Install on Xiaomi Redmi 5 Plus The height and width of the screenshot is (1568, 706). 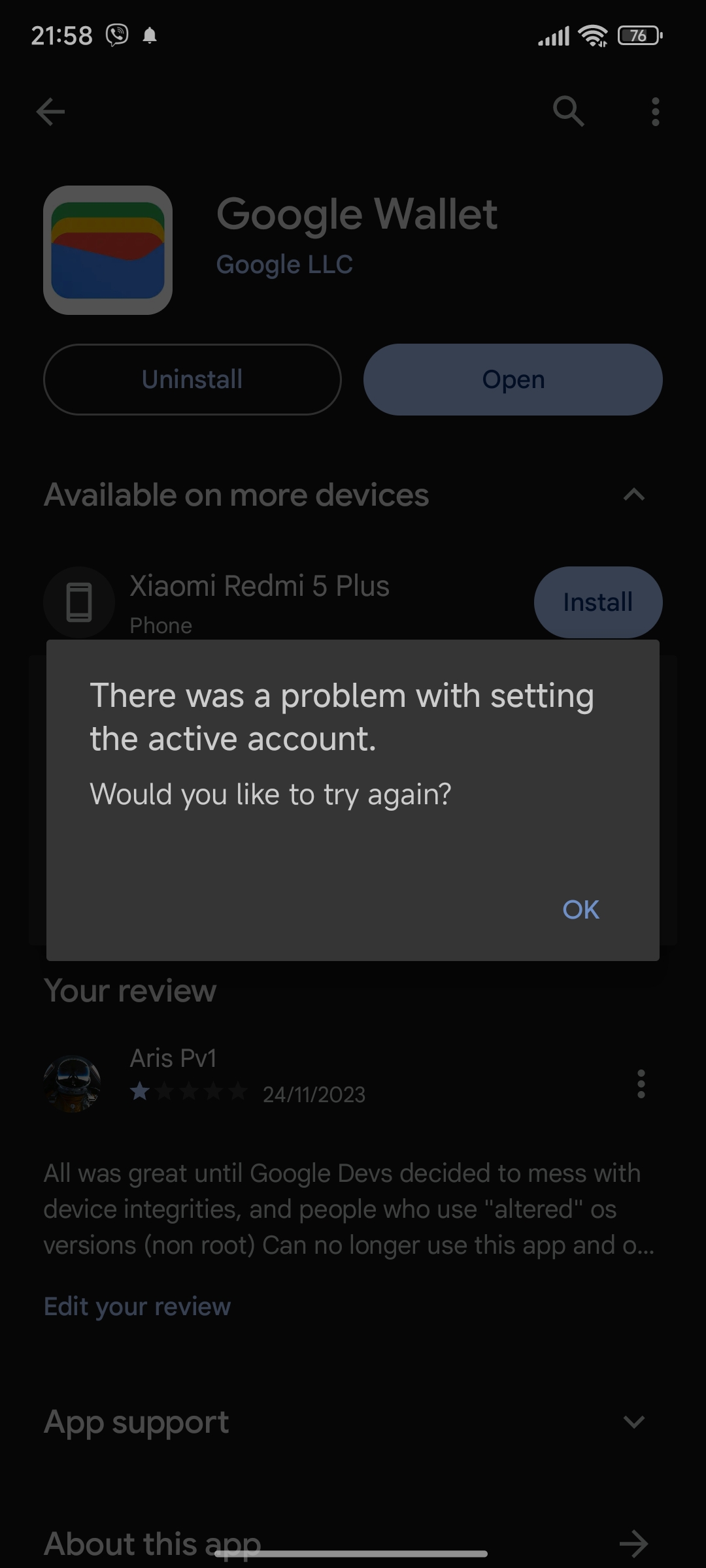(598, 602)
